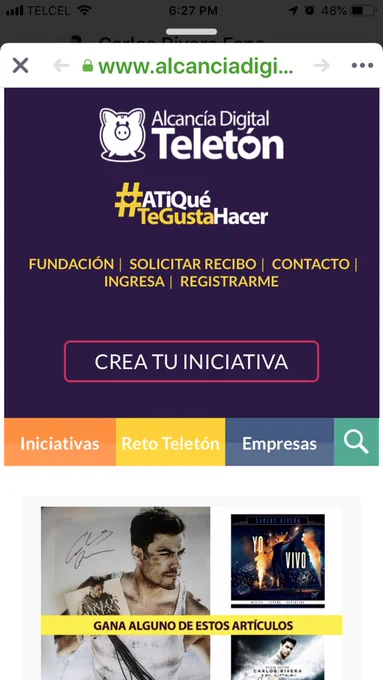Close the in-app browser

tap(20, 65)
